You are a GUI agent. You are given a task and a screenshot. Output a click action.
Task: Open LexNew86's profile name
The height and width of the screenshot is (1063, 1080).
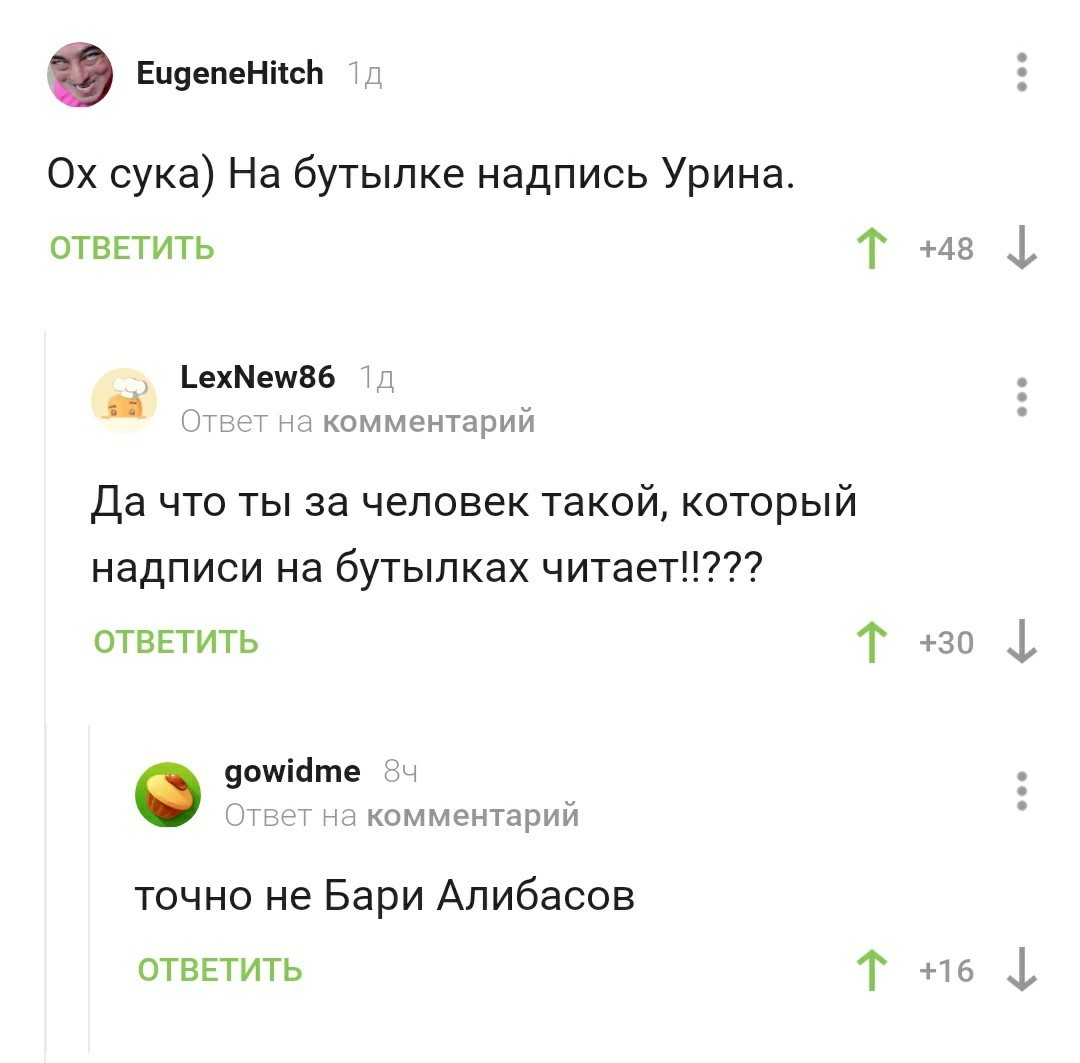(257, 377)
